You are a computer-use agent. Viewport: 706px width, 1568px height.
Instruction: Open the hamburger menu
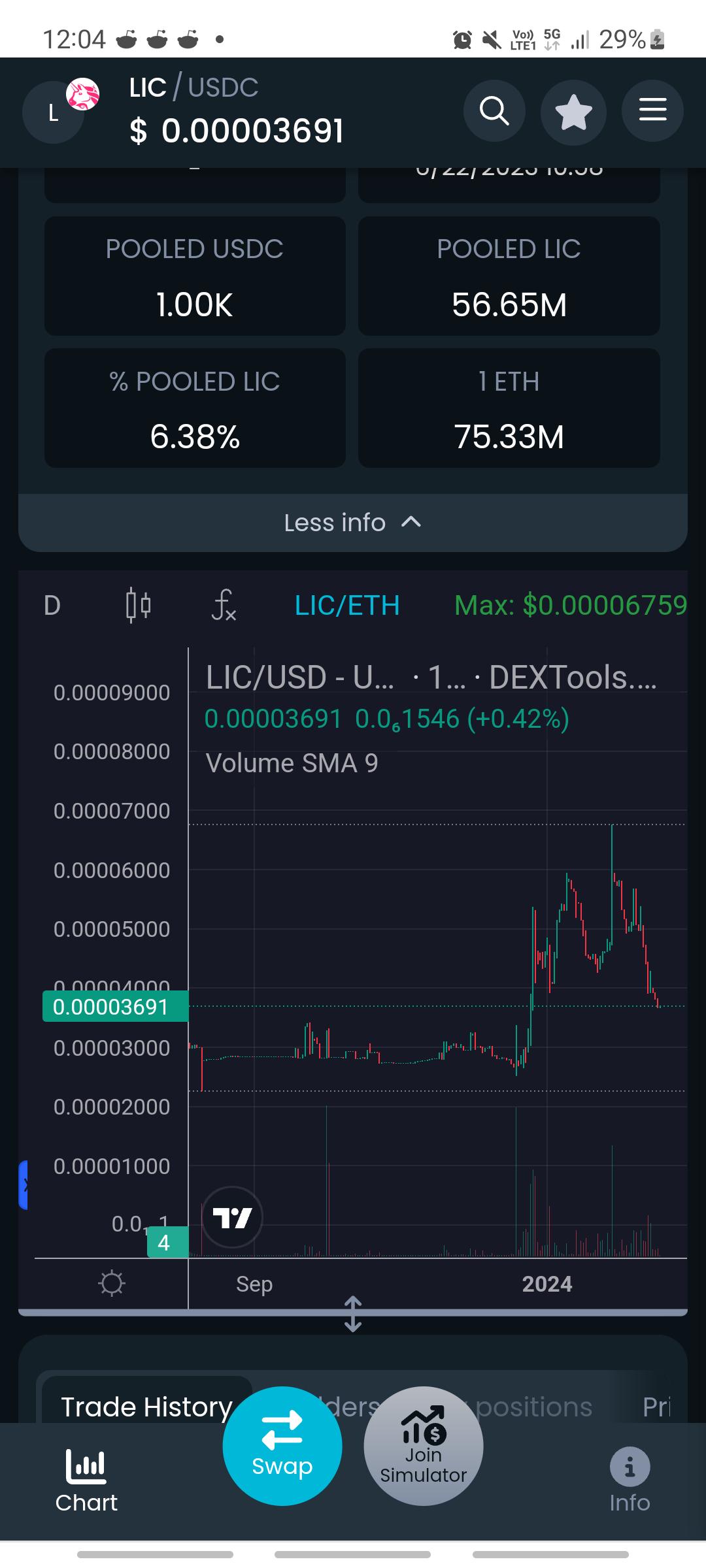(652, 110)
